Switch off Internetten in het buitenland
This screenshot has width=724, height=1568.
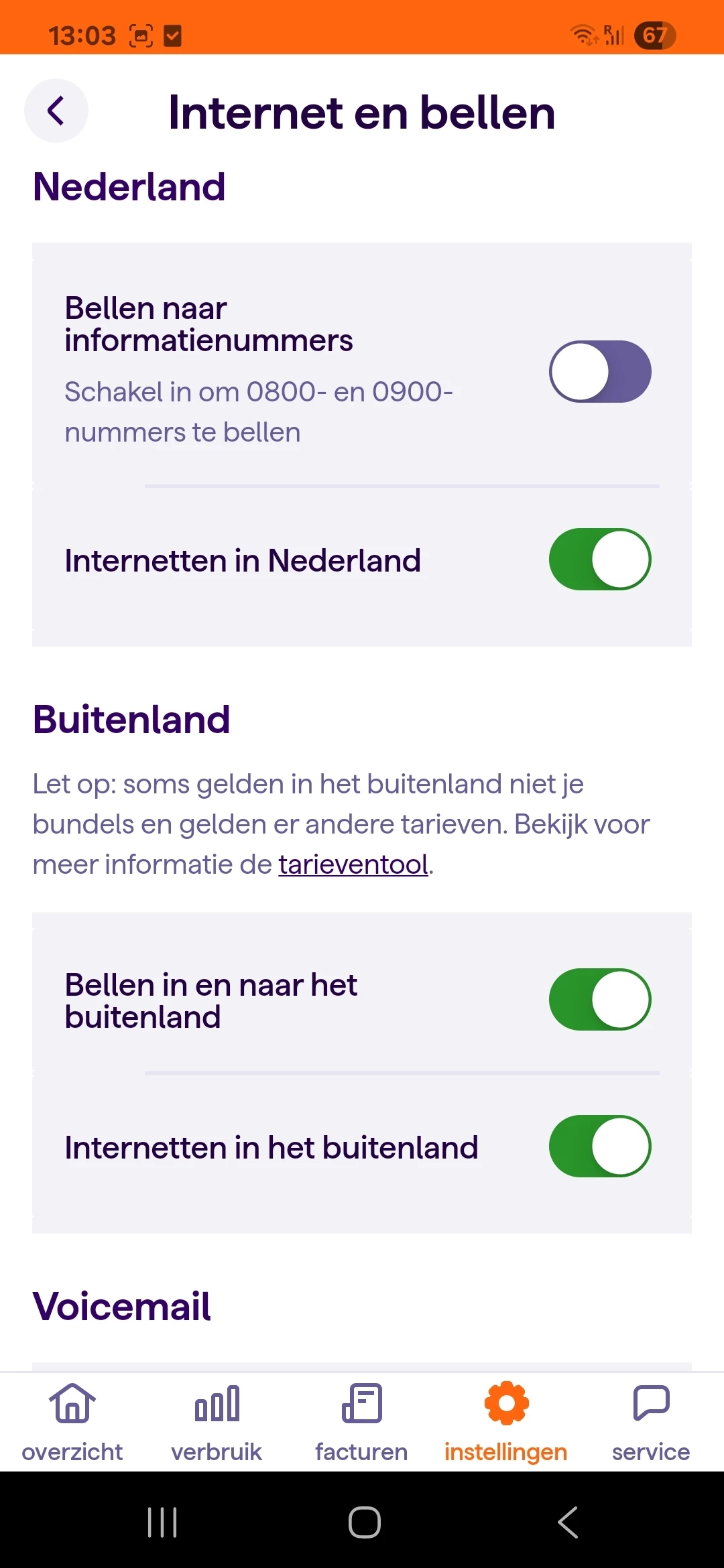click(x=600, y=1146)
